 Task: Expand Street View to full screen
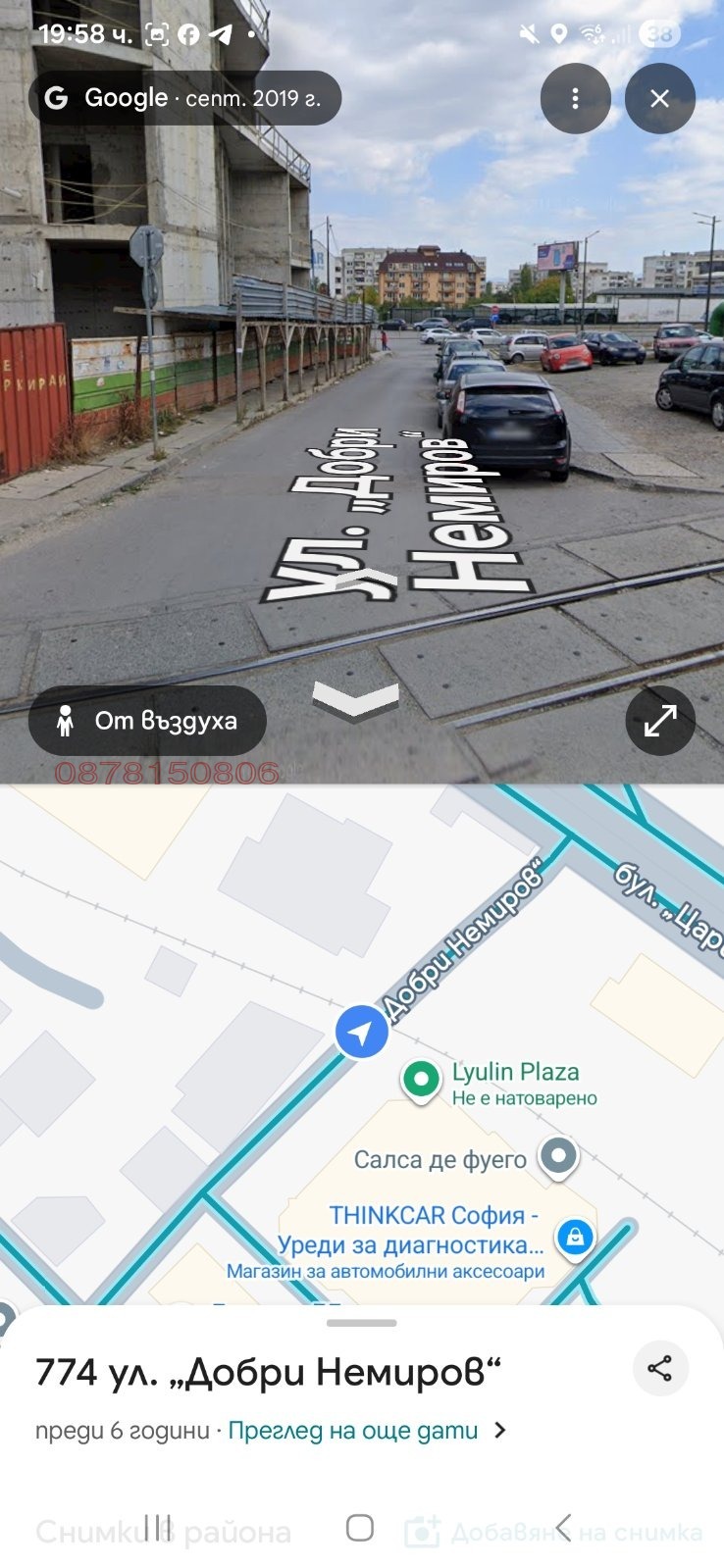pyautogui.click(x=660, y=721)
